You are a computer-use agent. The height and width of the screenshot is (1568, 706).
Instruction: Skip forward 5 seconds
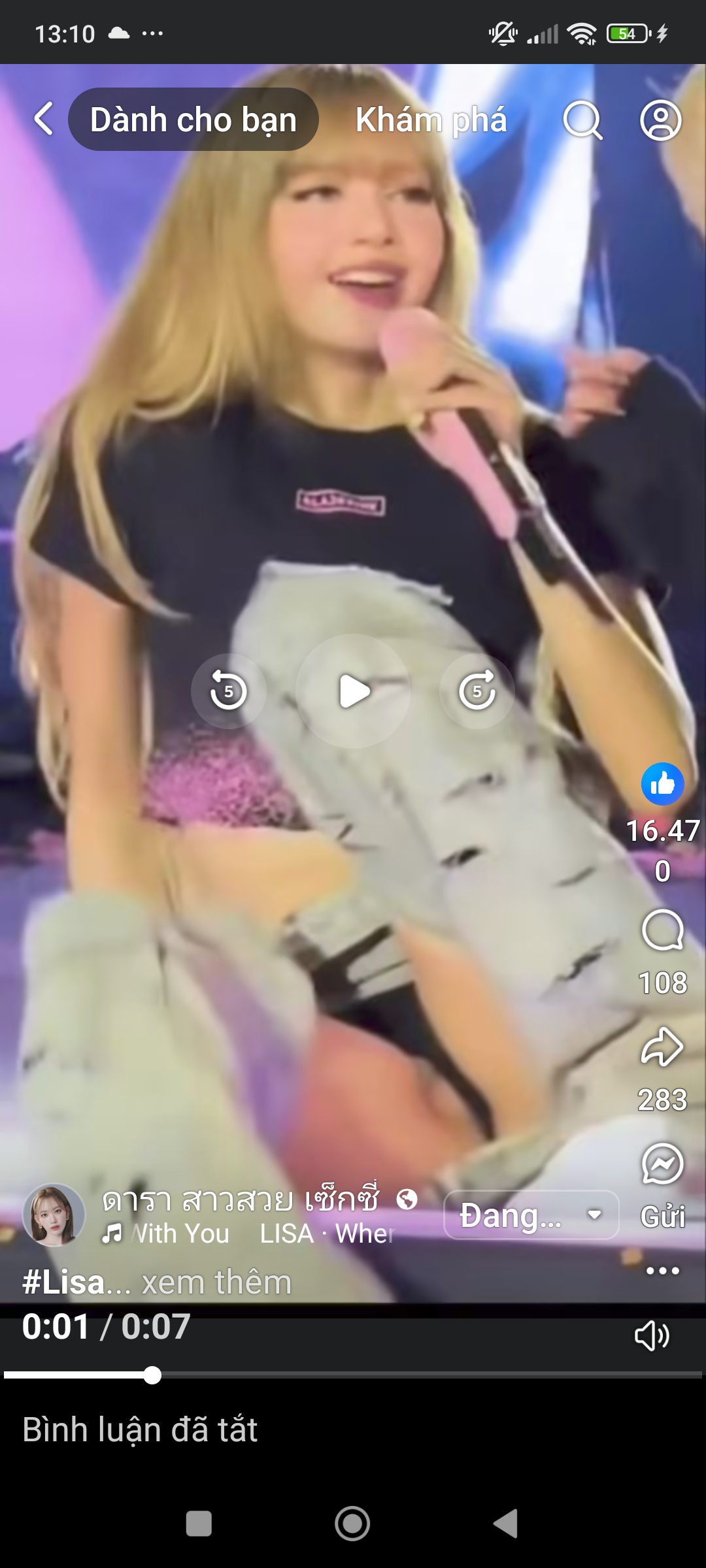click(477, 691)
